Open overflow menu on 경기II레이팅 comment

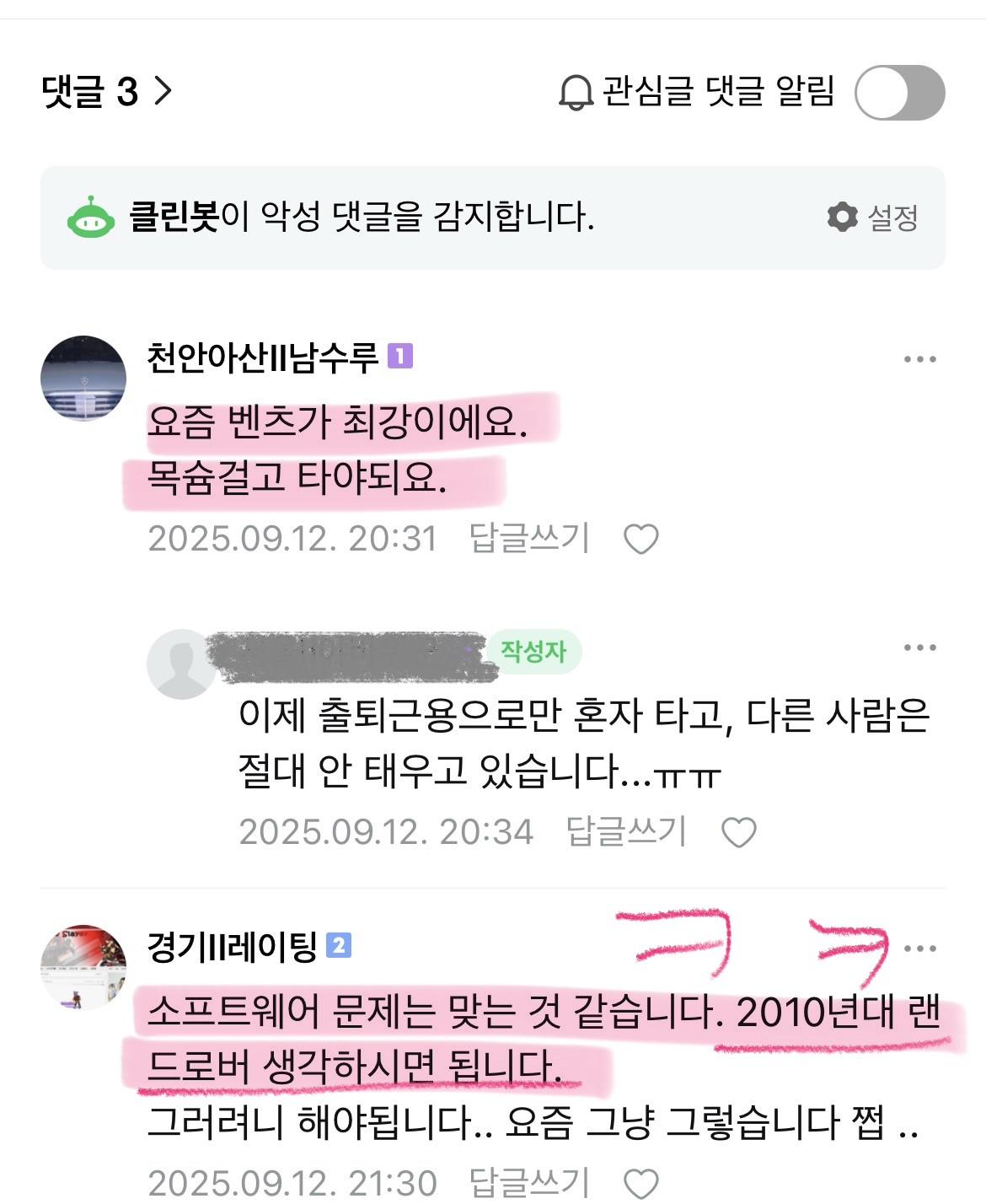[x=919, y=948]
